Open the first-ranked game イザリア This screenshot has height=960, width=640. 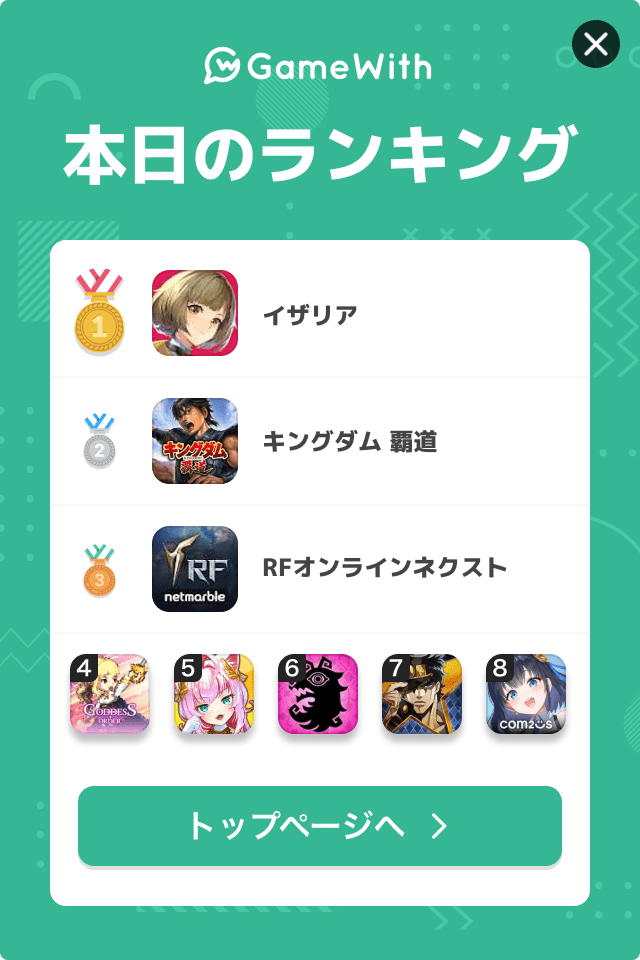[x=310, y=314]
